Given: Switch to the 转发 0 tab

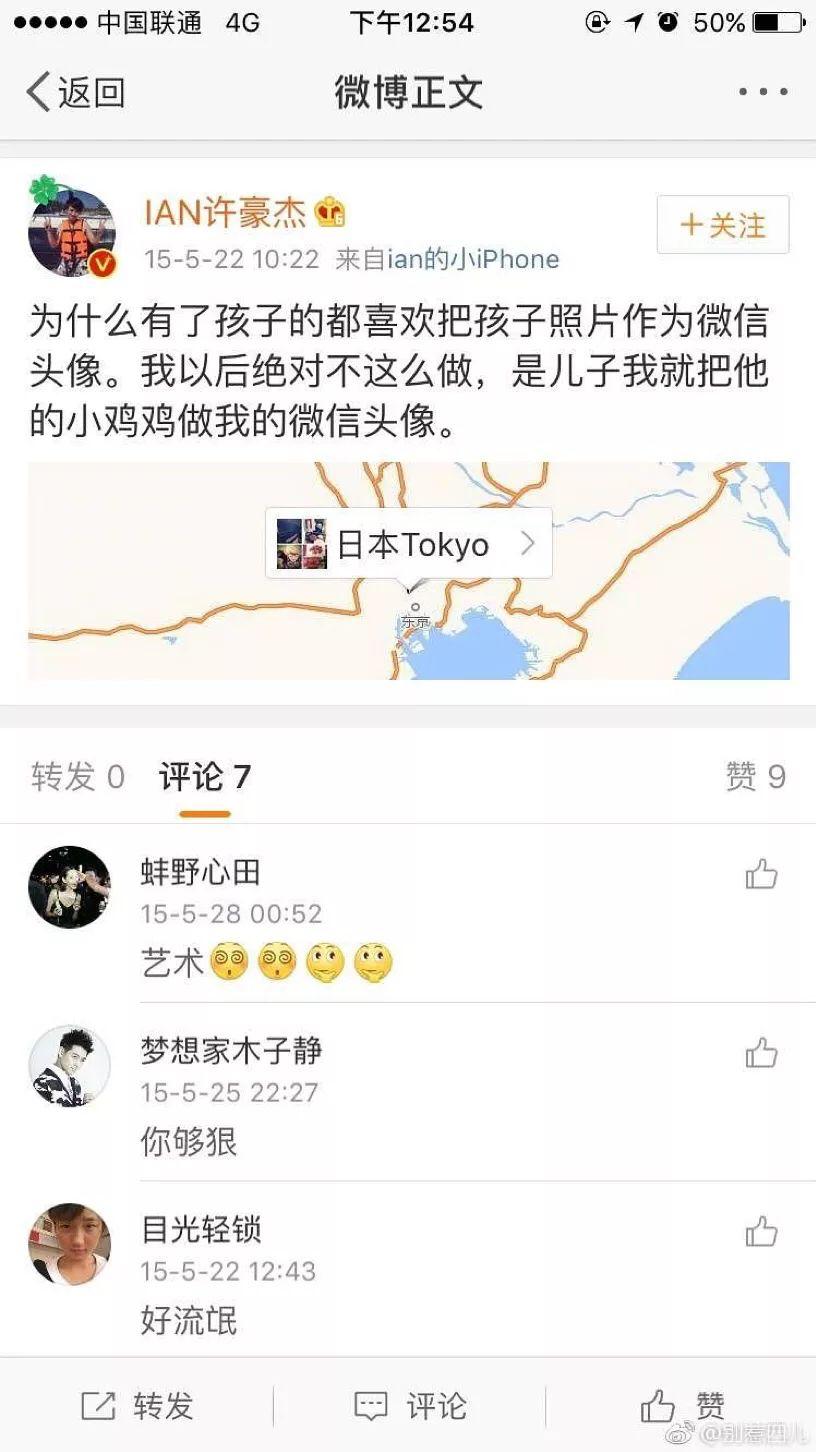Looking at the screenshot, I should 78,777.
